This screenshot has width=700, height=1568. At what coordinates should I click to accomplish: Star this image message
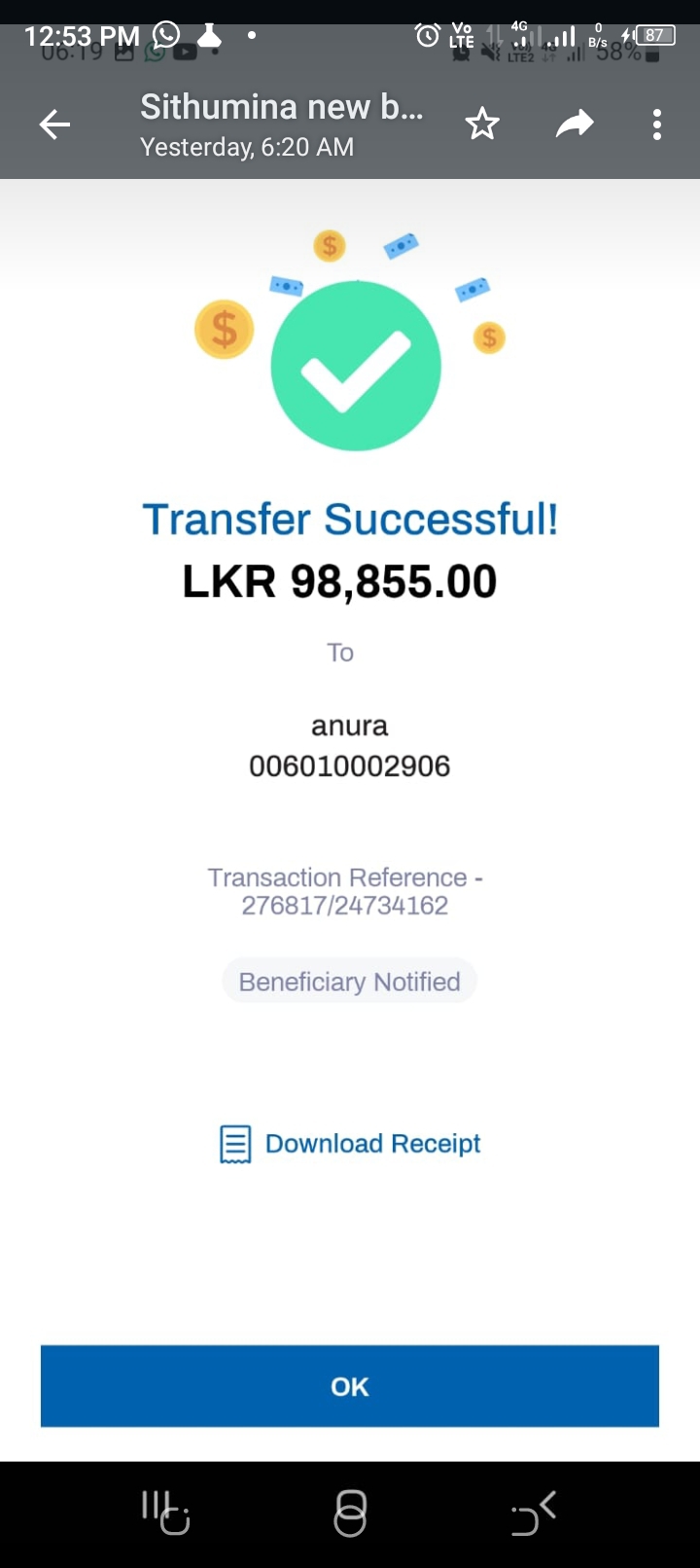click(481, 125)
